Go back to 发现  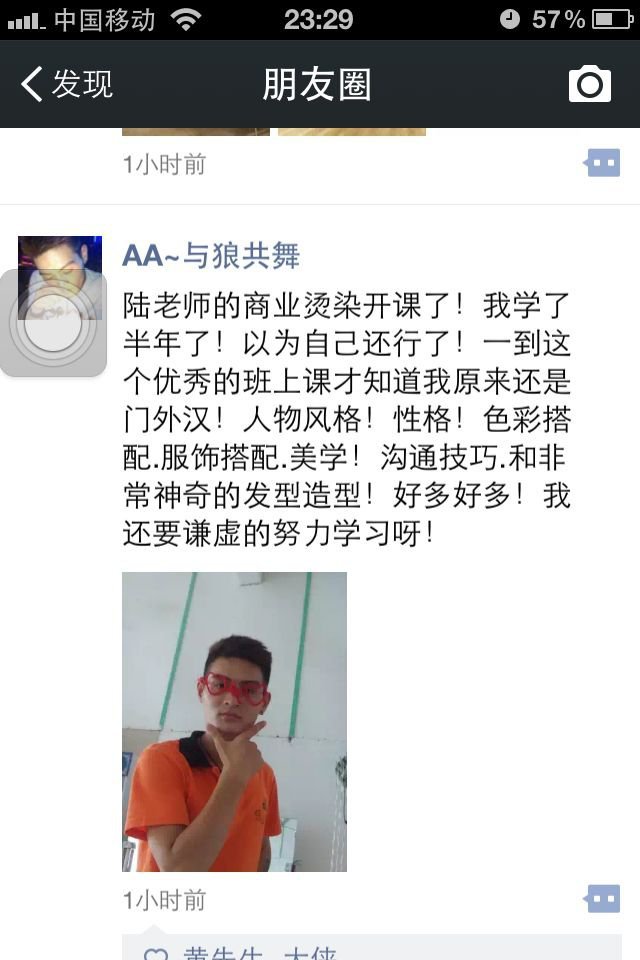pos(66,84)
